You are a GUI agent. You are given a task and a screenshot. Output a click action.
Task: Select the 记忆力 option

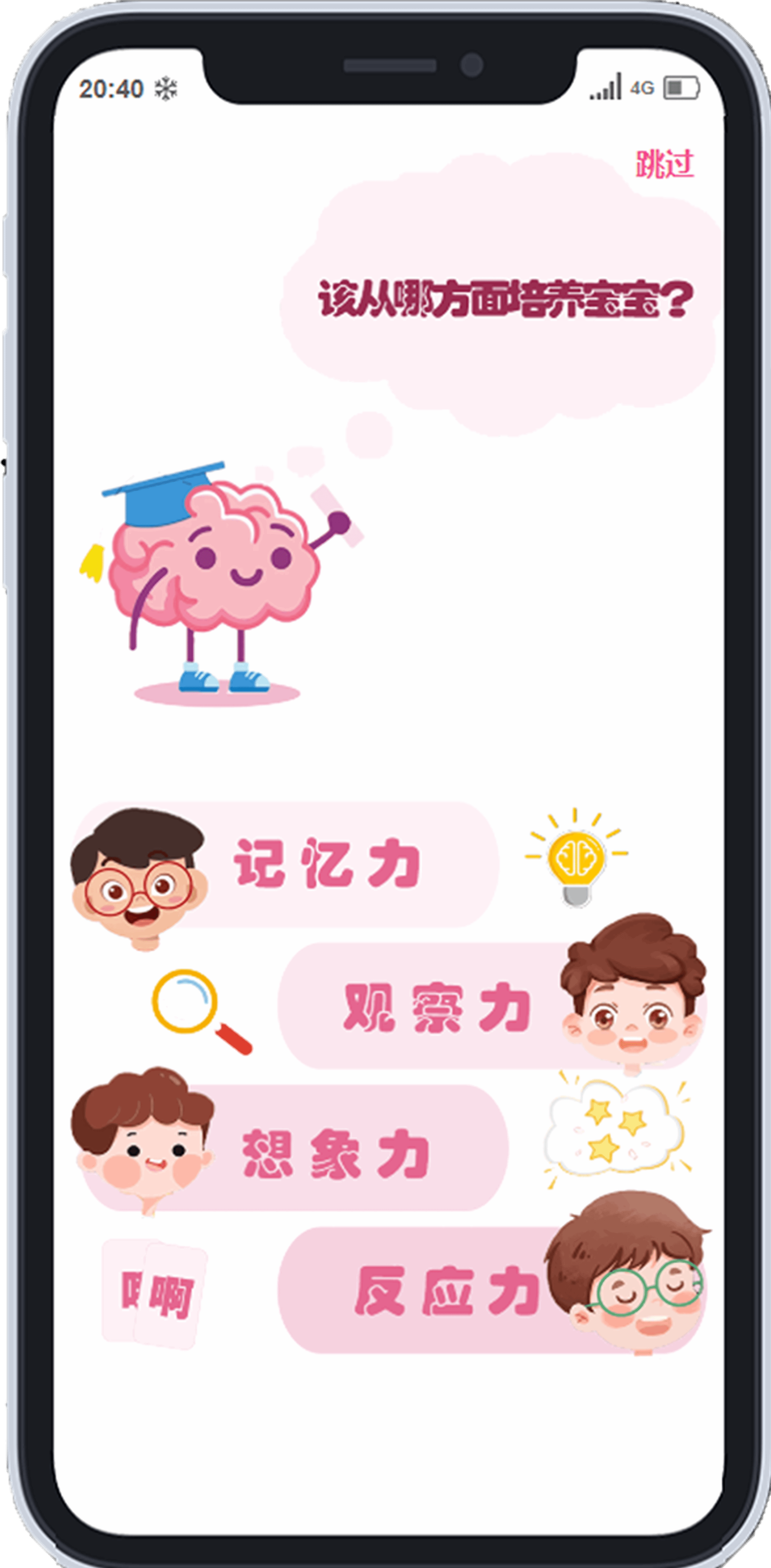(327, 864)
